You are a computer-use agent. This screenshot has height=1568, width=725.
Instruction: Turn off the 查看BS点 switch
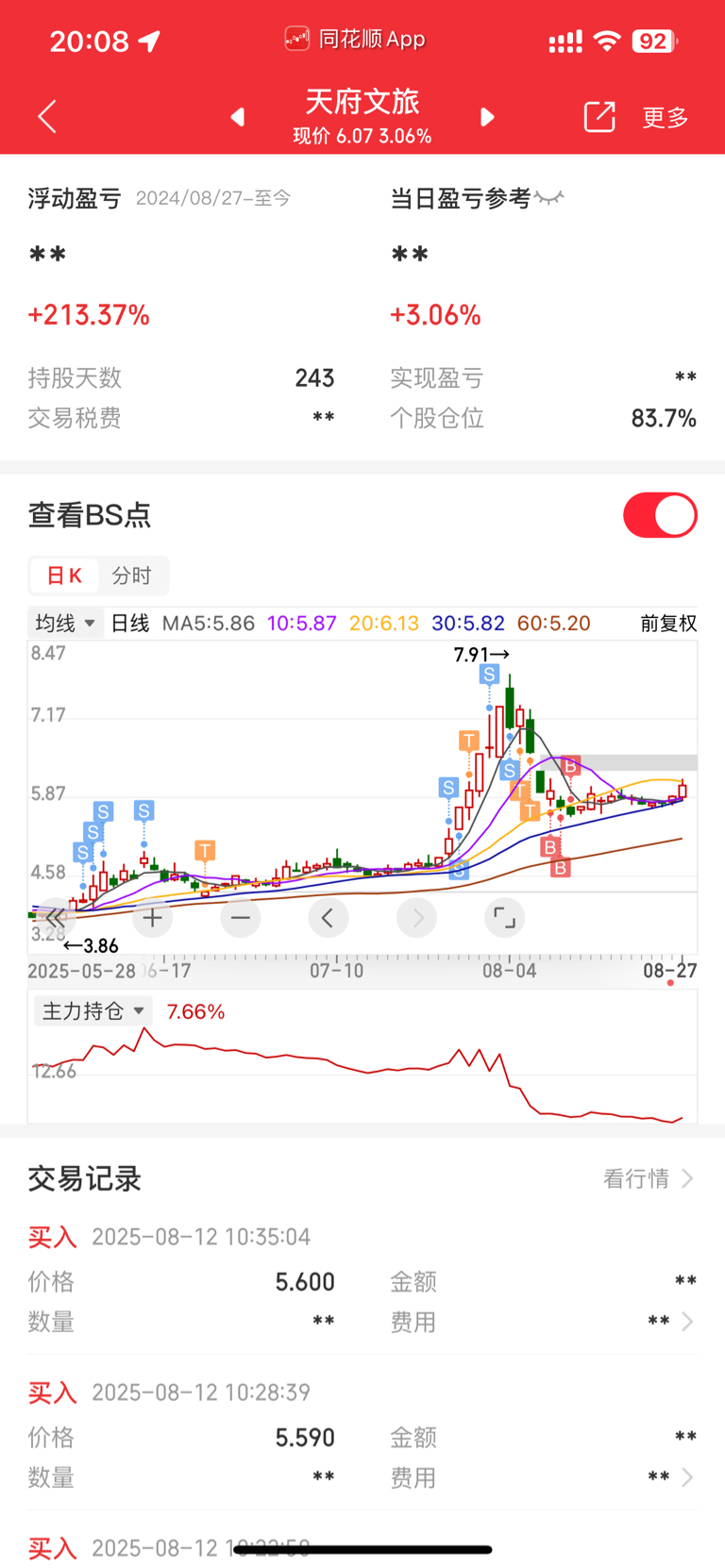click(x=660, y=515)
